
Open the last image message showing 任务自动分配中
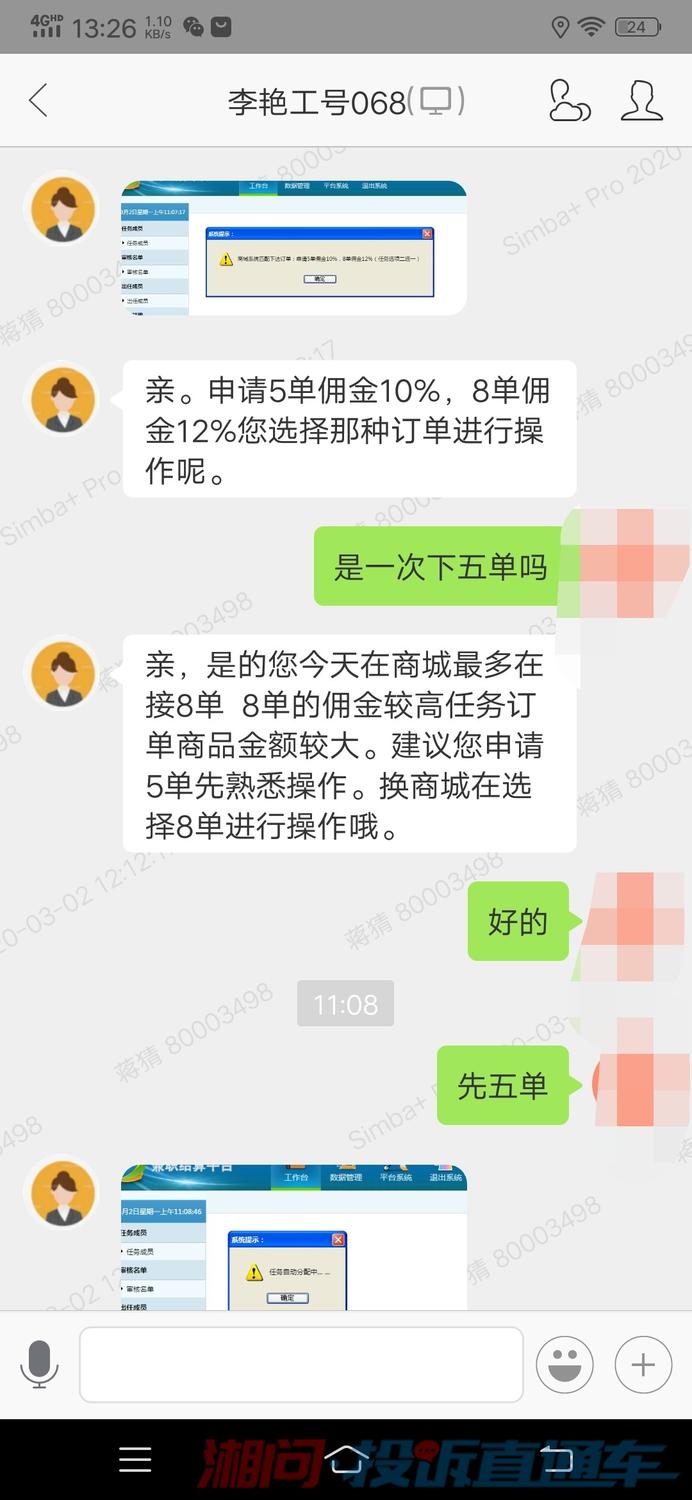point(294,1237)
